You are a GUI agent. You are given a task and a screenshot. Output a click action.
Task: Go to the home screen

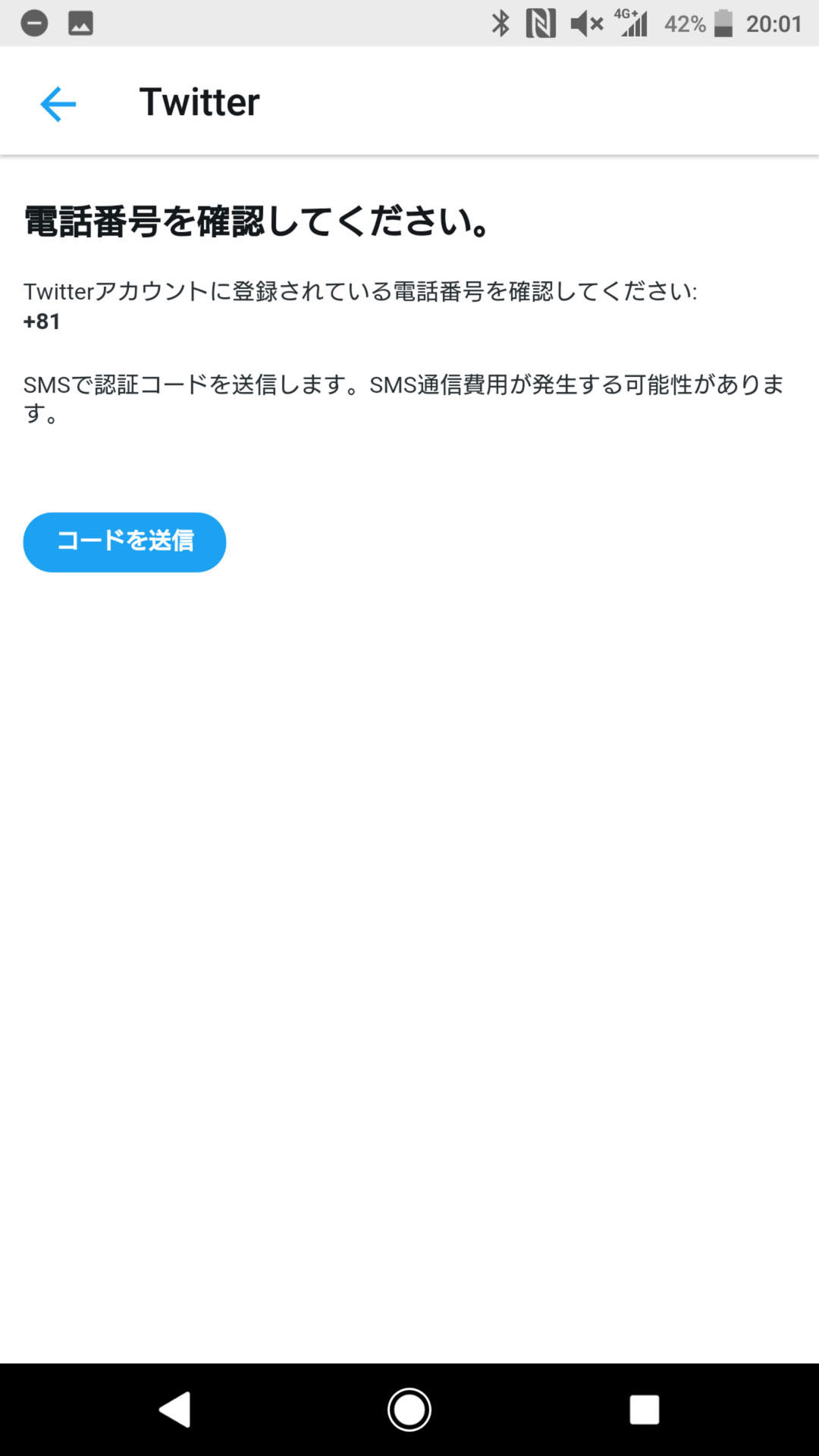click(x=409, y=1410)
